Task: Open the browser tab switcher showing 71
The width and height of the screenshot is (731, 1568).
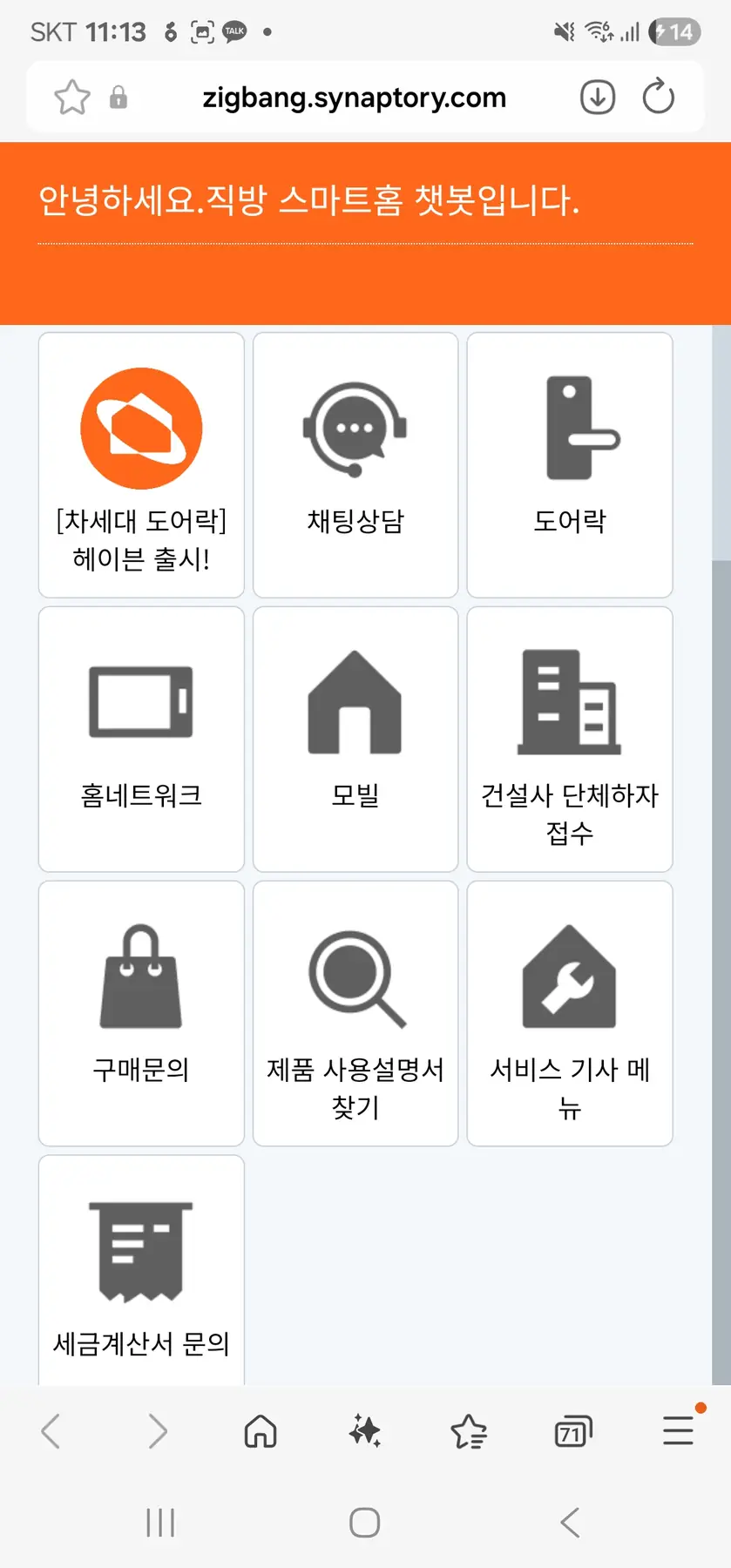Action: click(572, 1429)
